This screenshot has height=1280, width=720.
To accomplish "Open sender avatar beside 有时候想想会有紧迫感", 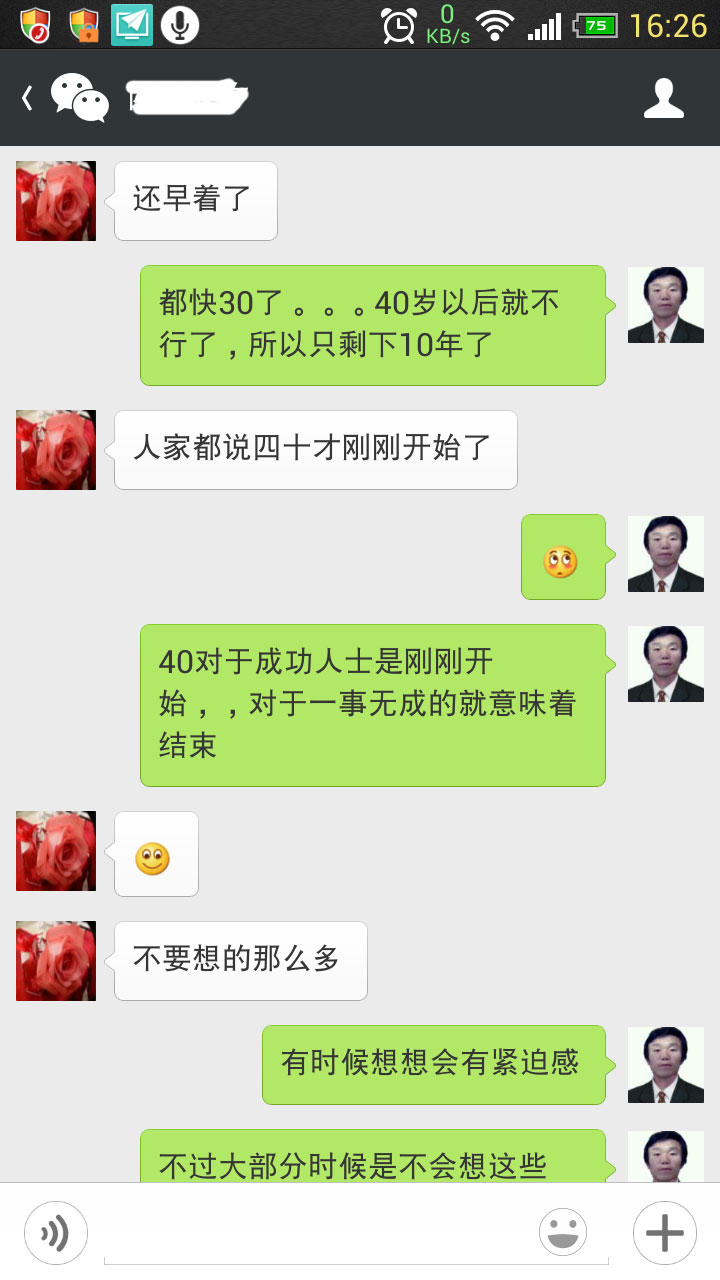I will coord(665,1065).
